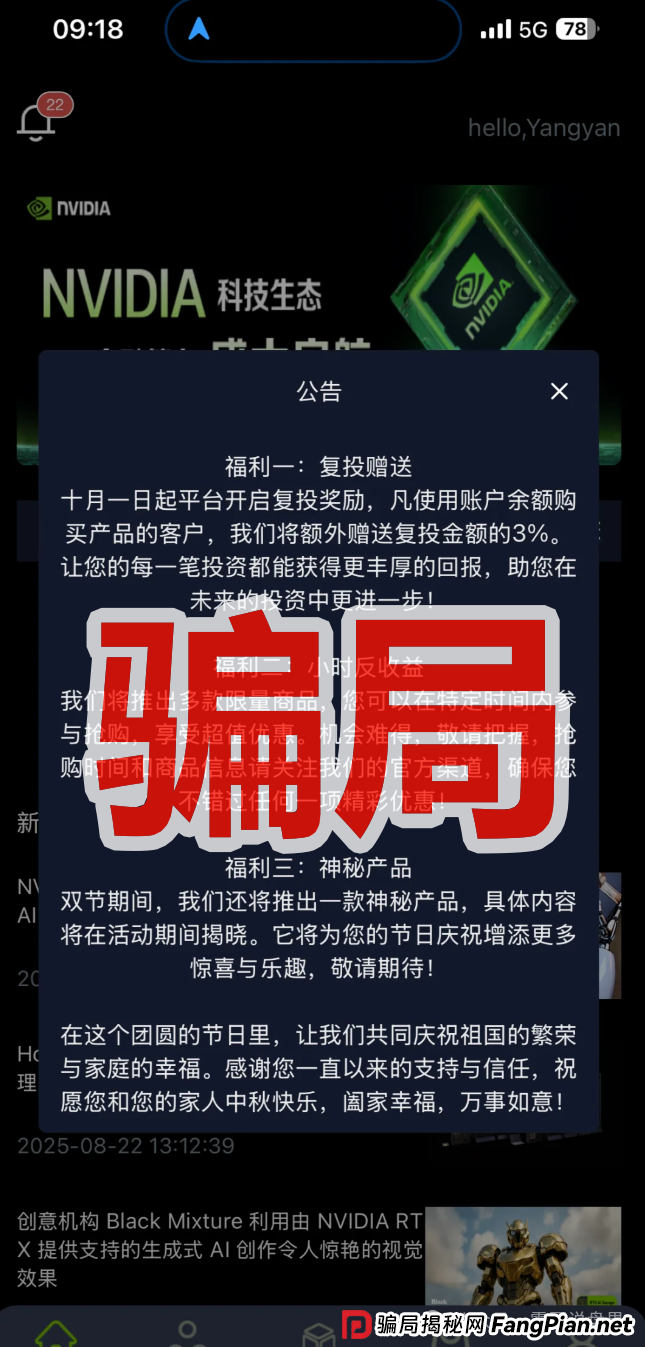This screenshot has height=1347, width=645.
Task: Close the 公告 announcement dialog
Action: pos(559,391)
